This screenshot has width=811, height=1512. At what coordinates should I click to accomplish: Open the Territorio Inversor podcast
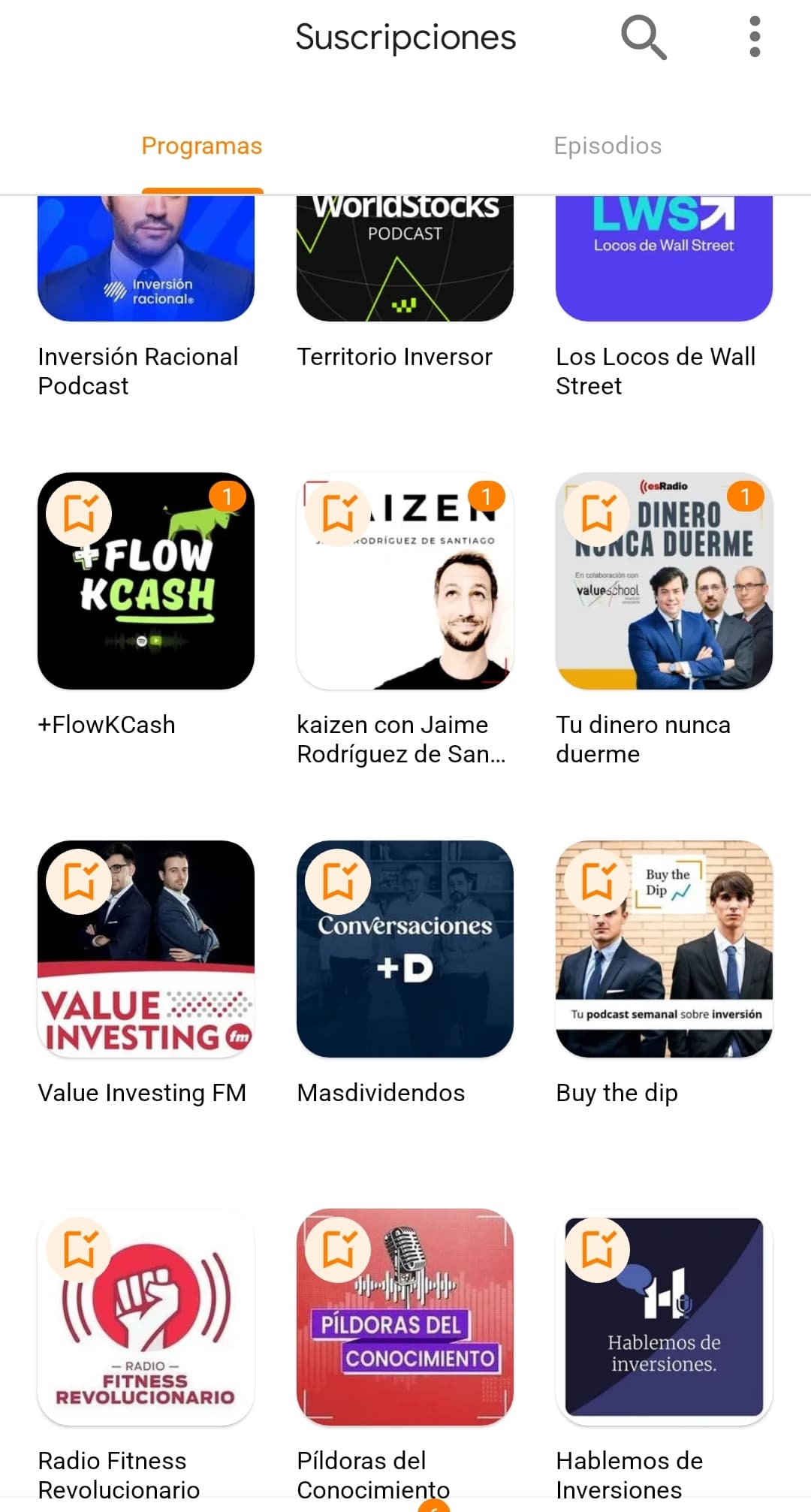click(x=405, y=259)
